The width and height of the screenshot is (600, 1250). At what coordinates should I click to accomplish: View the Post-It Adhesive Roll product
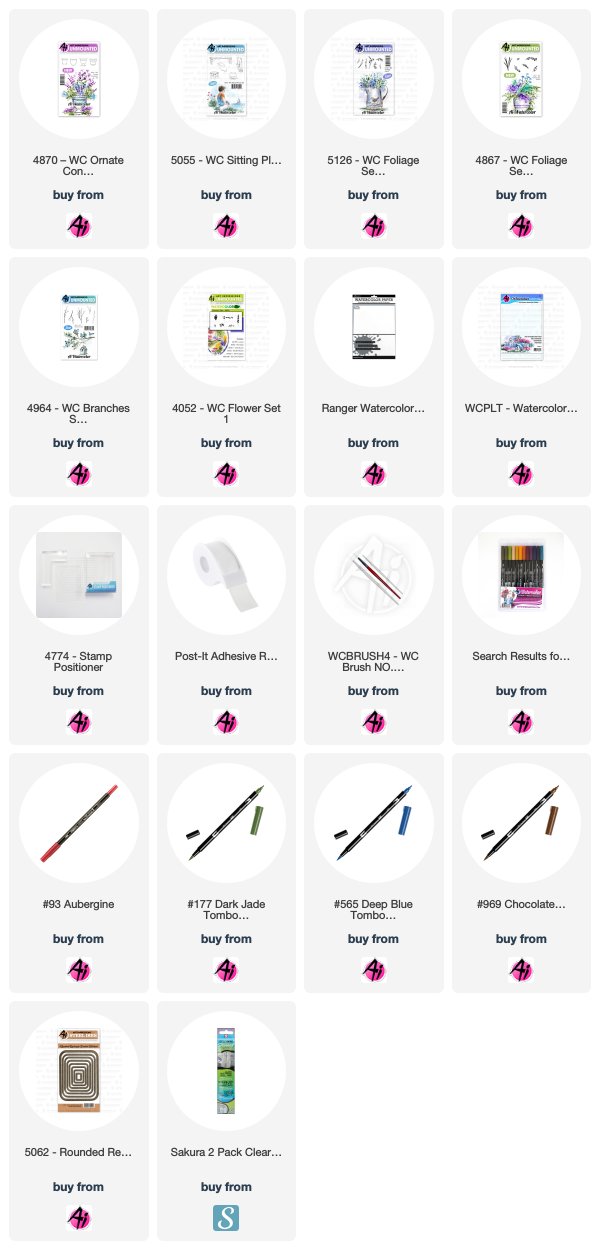point(227,625)
